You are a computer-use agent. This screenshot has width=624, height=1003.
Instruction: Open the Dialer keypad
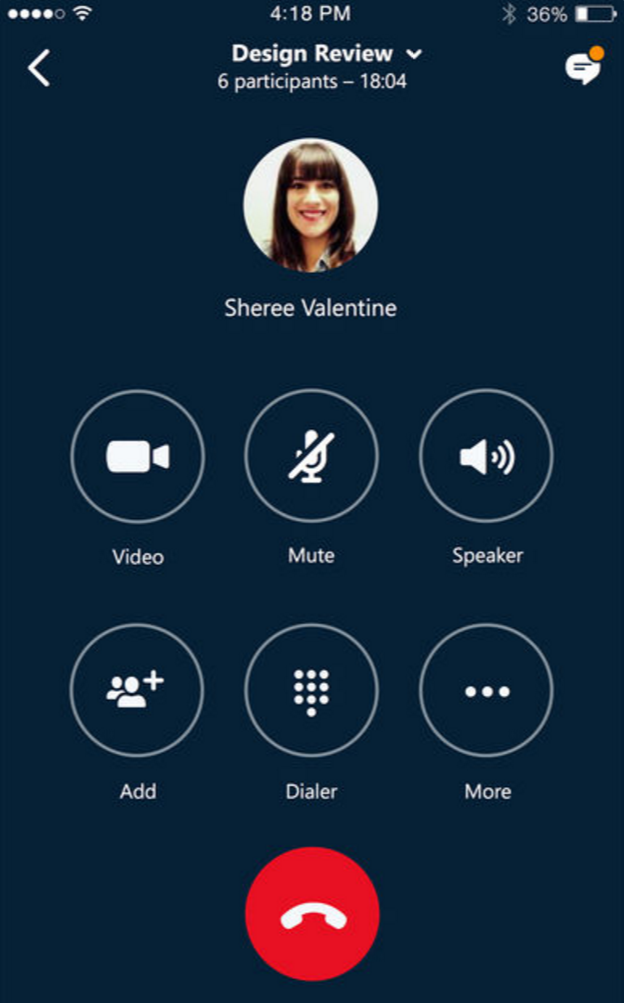(311, 690)
